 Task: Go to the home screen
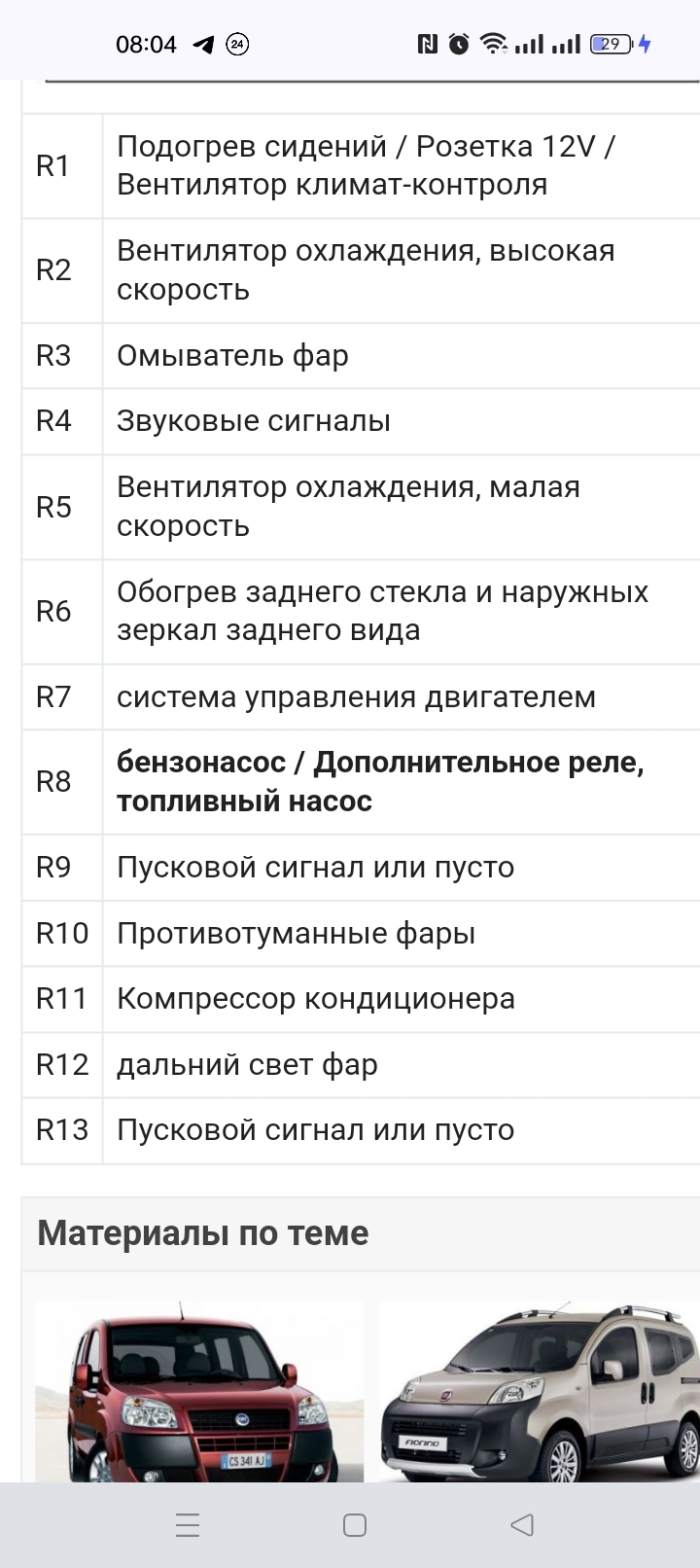[355, 1524]
